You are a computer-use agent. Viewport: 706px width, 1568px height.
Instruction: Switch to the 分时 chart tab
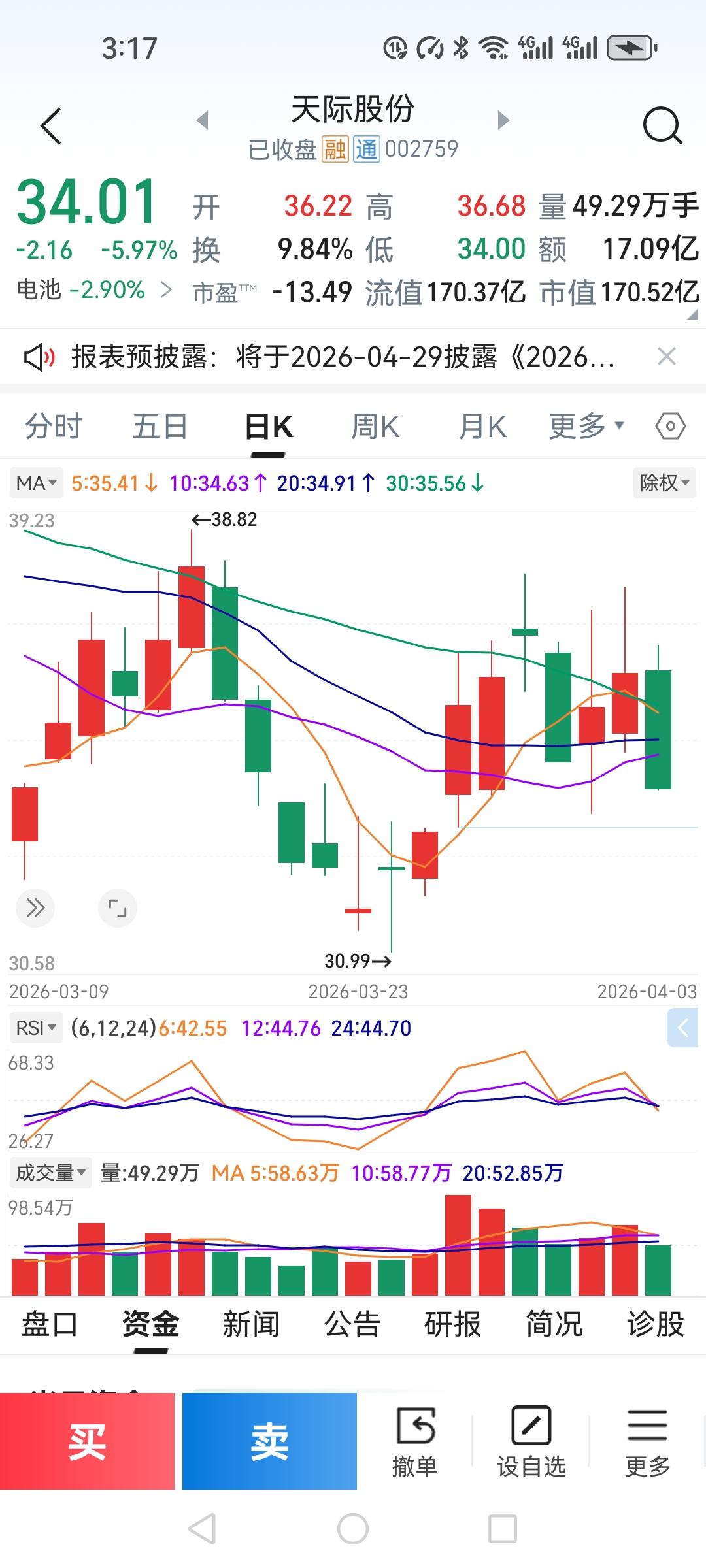click(54, 427)
